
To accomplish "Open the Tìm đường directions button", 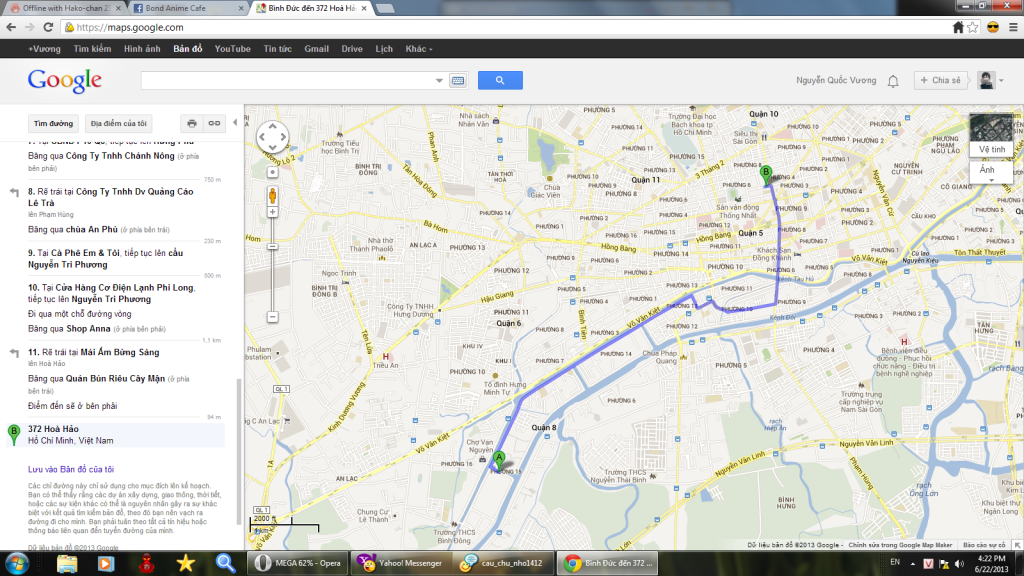I will (x=53, y=124).
